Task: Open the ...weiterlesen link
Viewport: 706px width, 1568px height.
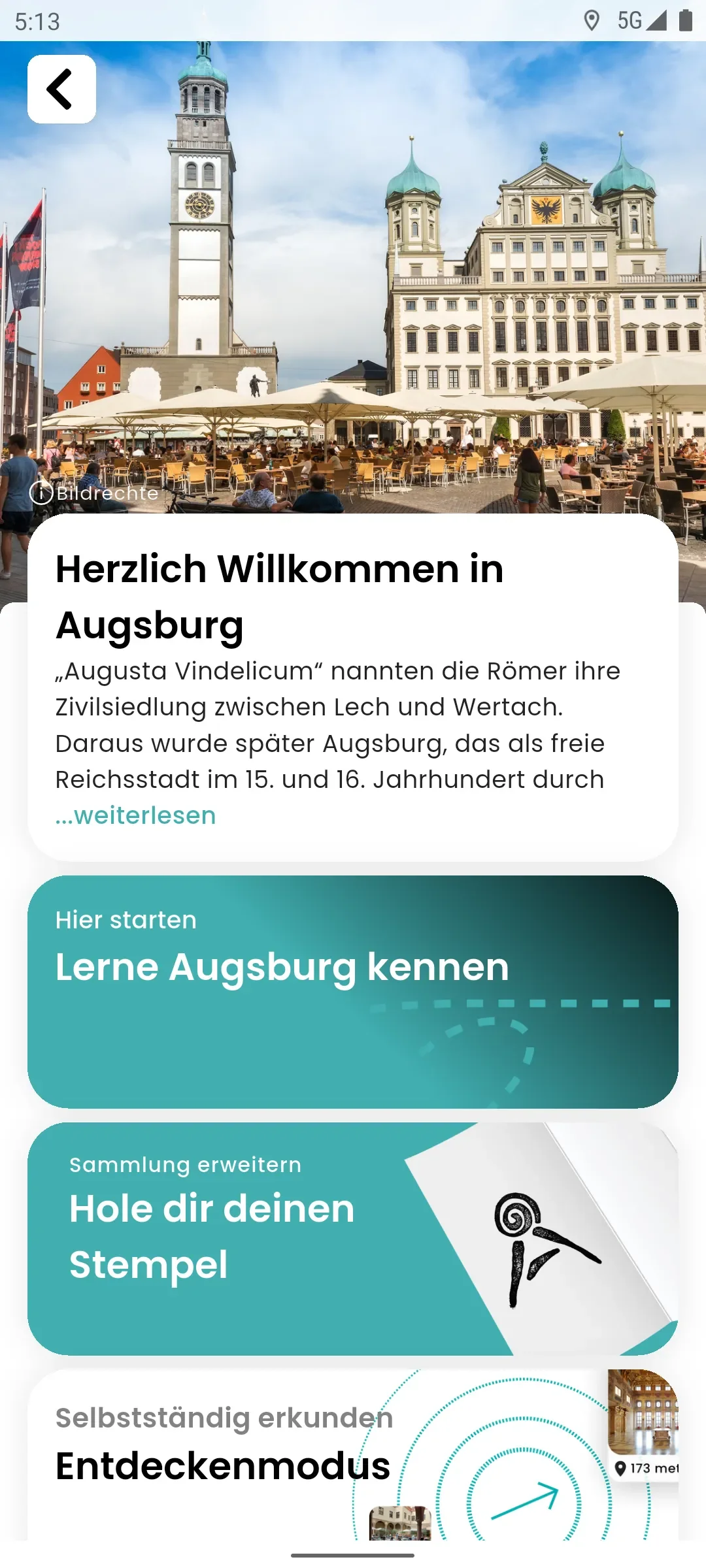Action: (x=134, y=815)
